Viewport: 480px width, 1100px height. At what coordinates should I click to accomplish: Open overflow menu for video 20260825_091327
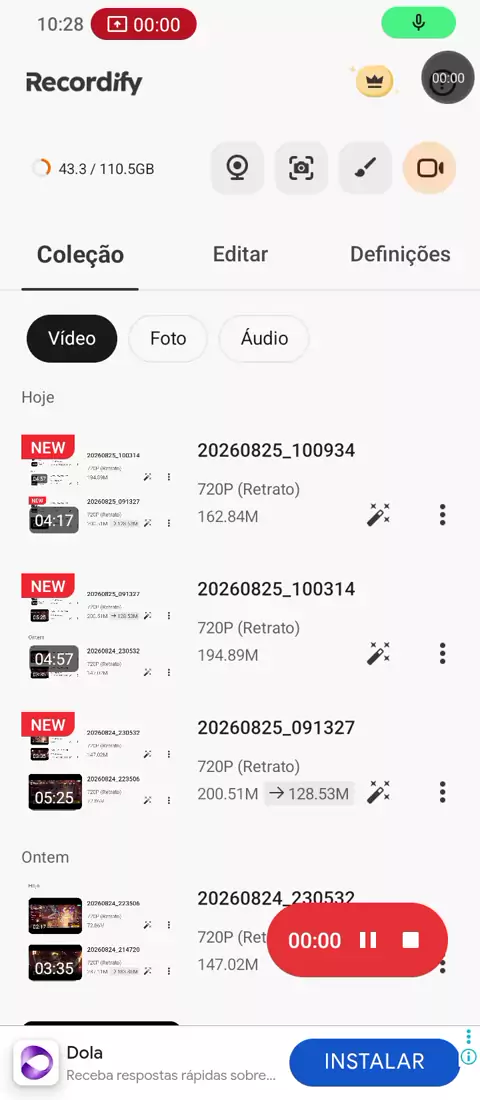point(442,792)
